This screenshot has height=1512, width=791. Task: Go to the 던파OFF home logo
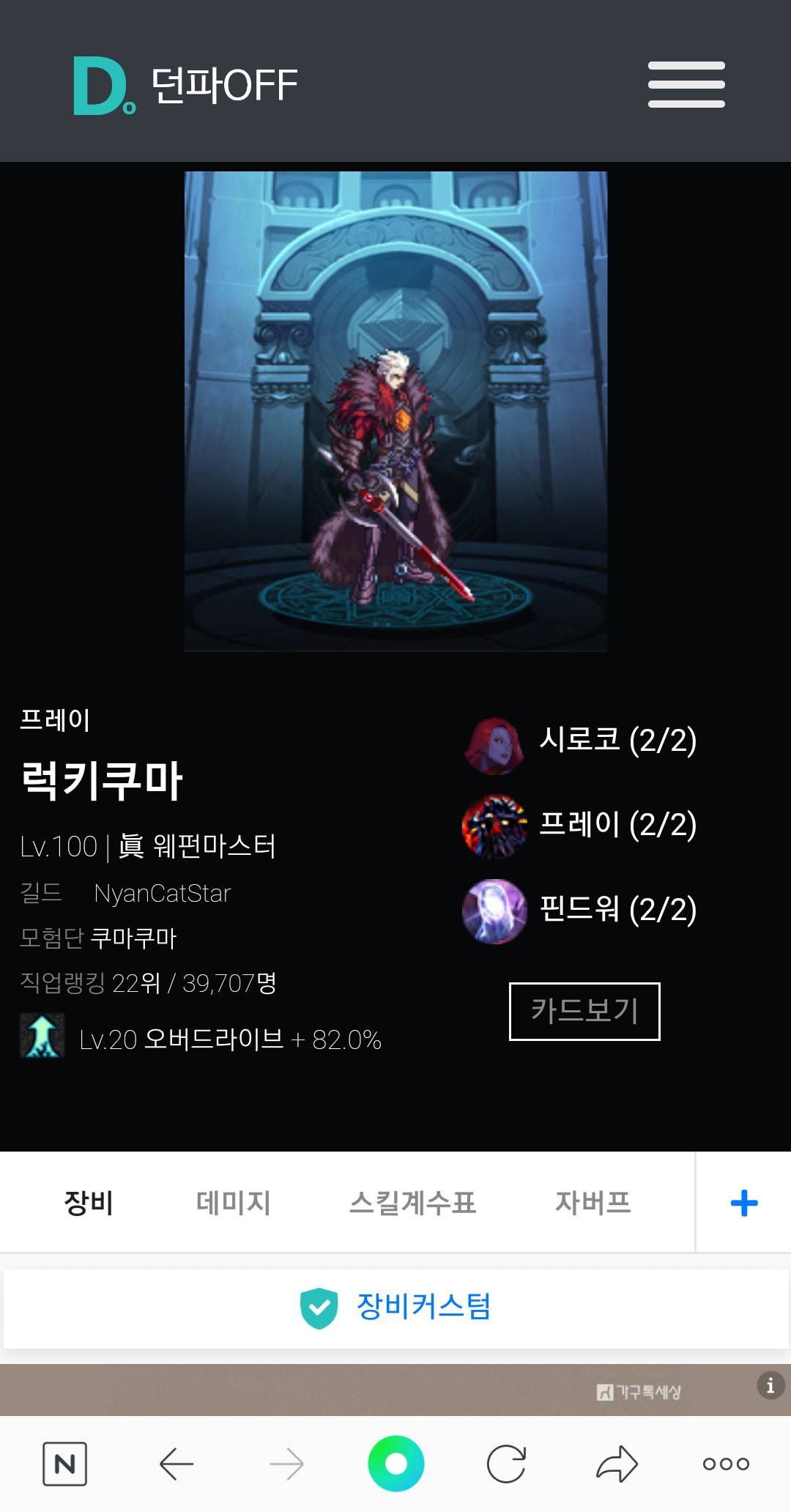[x=186, y=86]
